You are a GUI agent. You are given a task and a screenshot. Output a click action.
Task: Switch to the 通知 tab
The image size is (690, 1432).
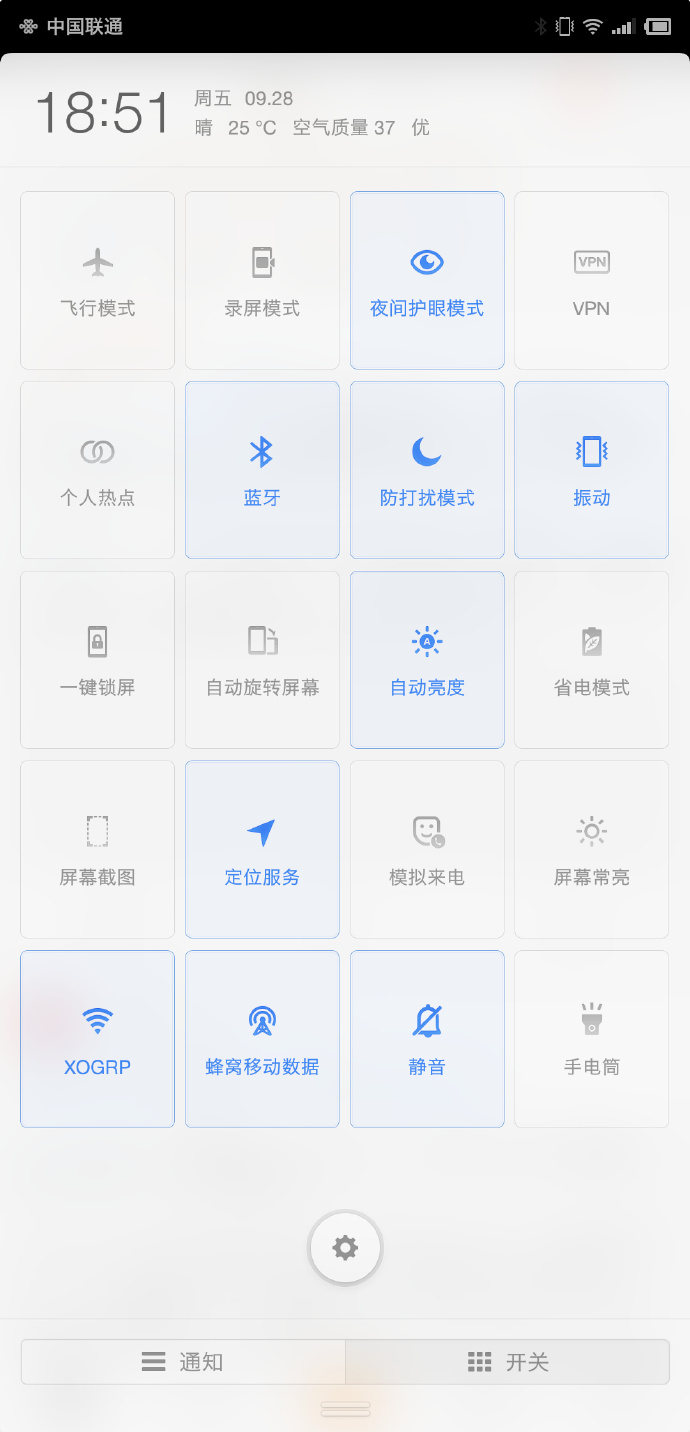click(183, 1362)
